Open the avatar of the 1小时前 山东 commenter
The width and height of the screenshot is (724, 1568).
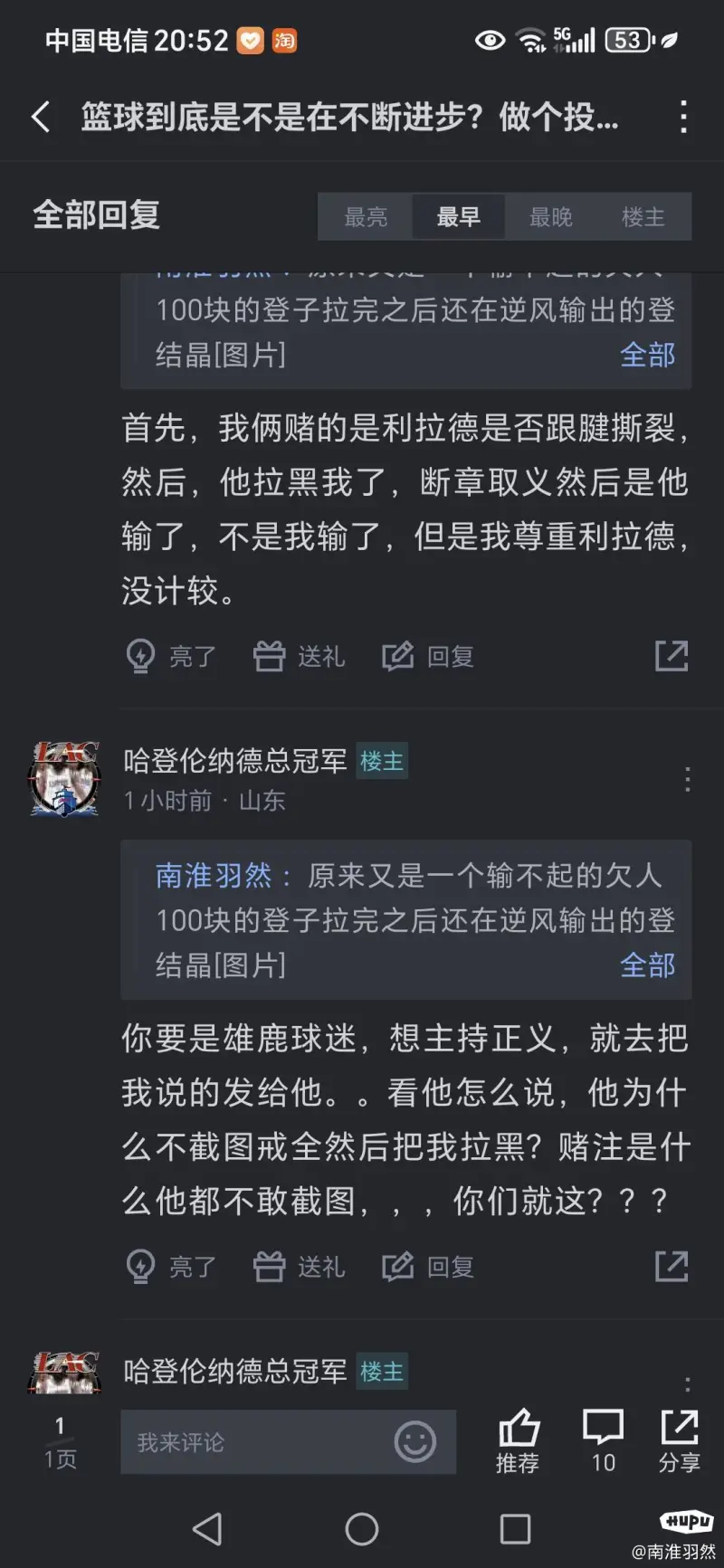click(65, 779)
